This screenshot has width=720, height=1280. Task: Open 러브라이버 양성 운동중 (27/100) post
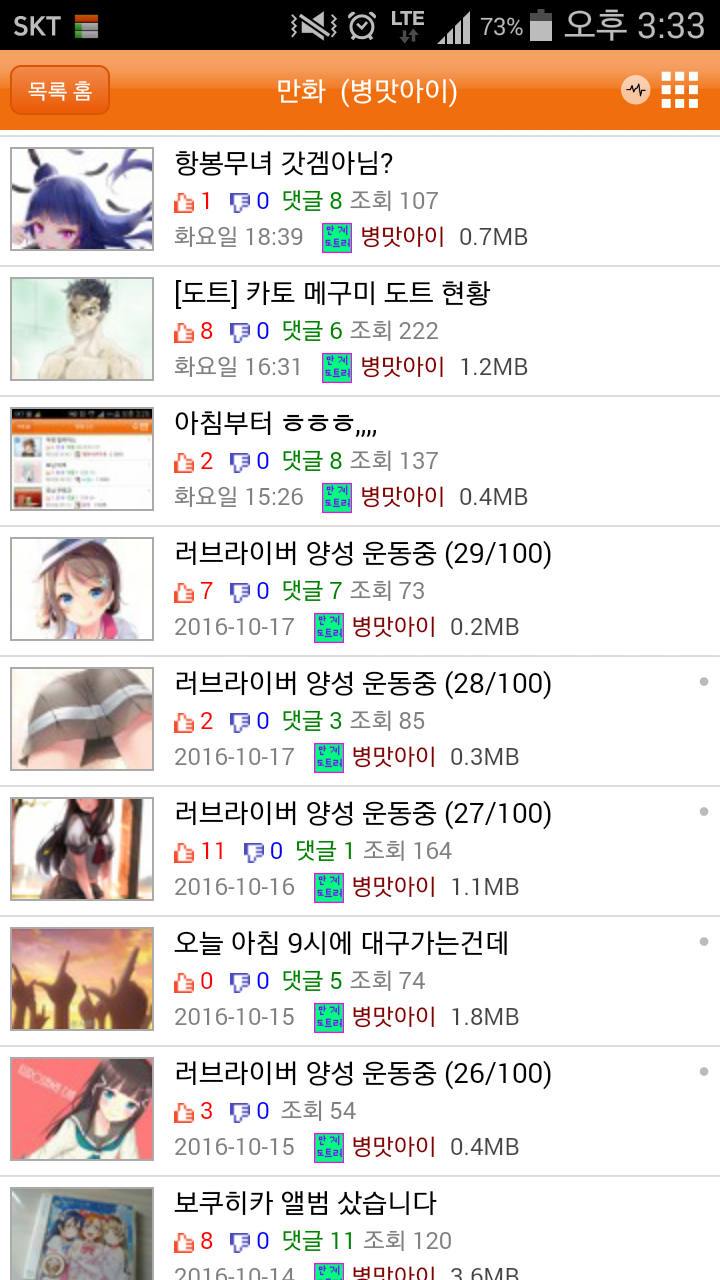[x=363, y=813]
